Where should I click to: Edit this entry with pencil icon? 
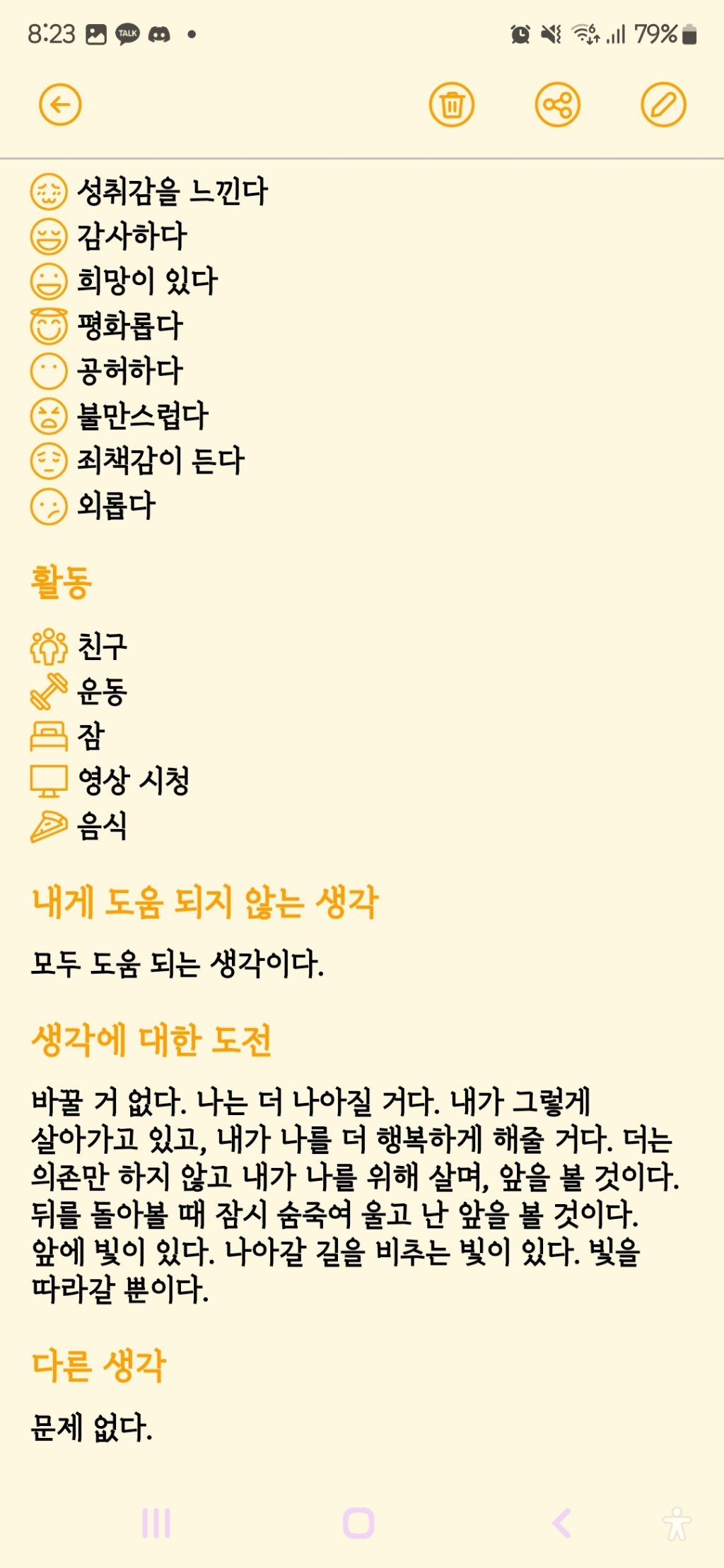(x=662, y=105)
